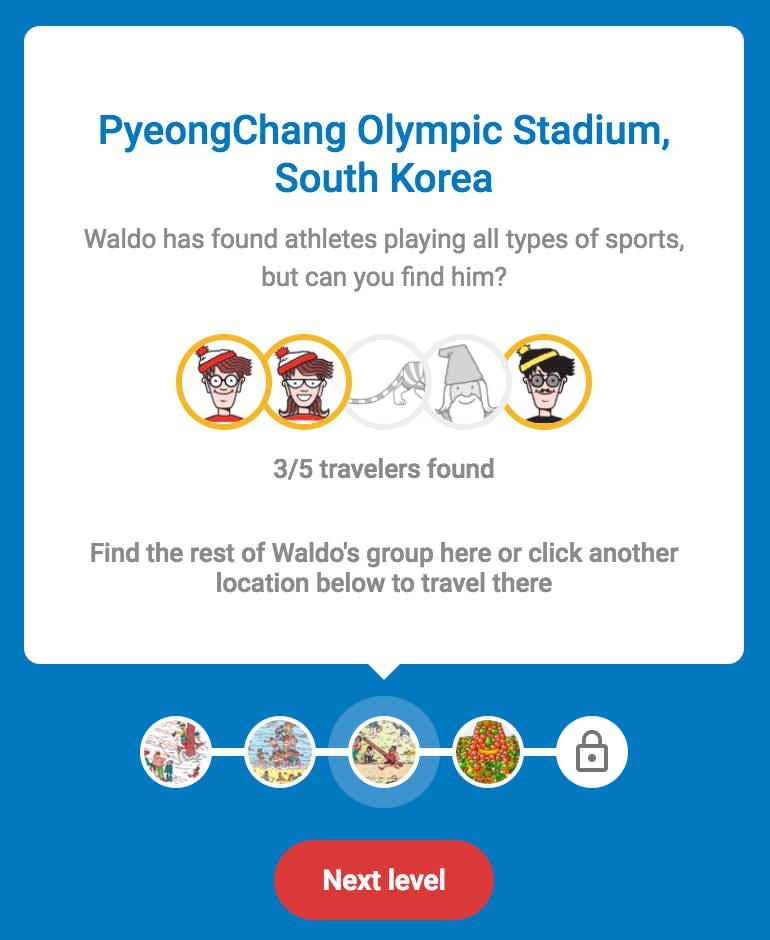Click Wizard Whitebeard's unfound avatar
The image size is (770, 940).
[x=465, y=382]
